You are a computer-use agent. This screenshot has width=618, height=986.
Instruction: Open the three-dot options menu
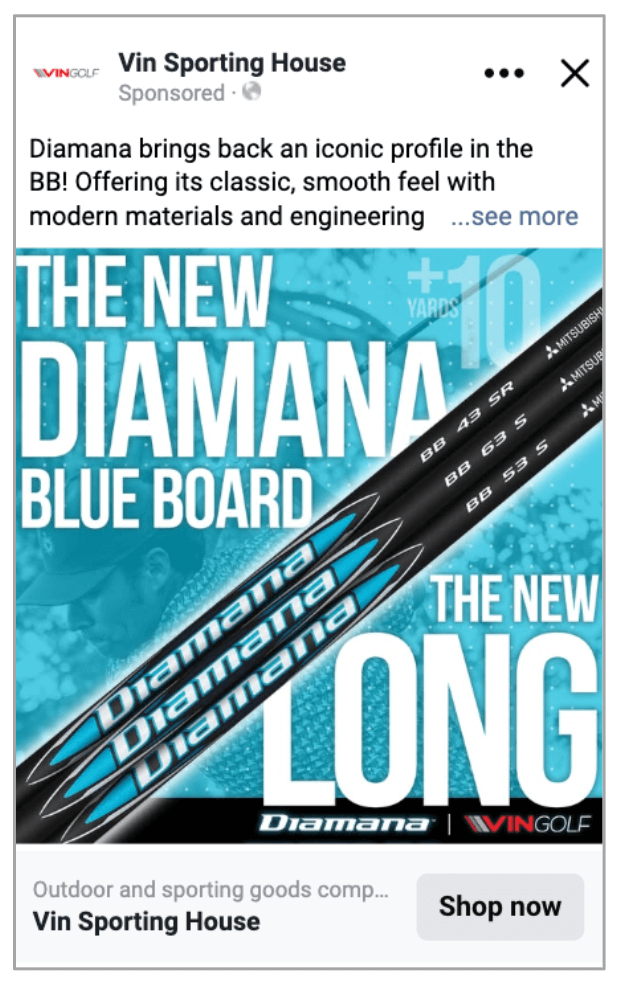point(504,74)
